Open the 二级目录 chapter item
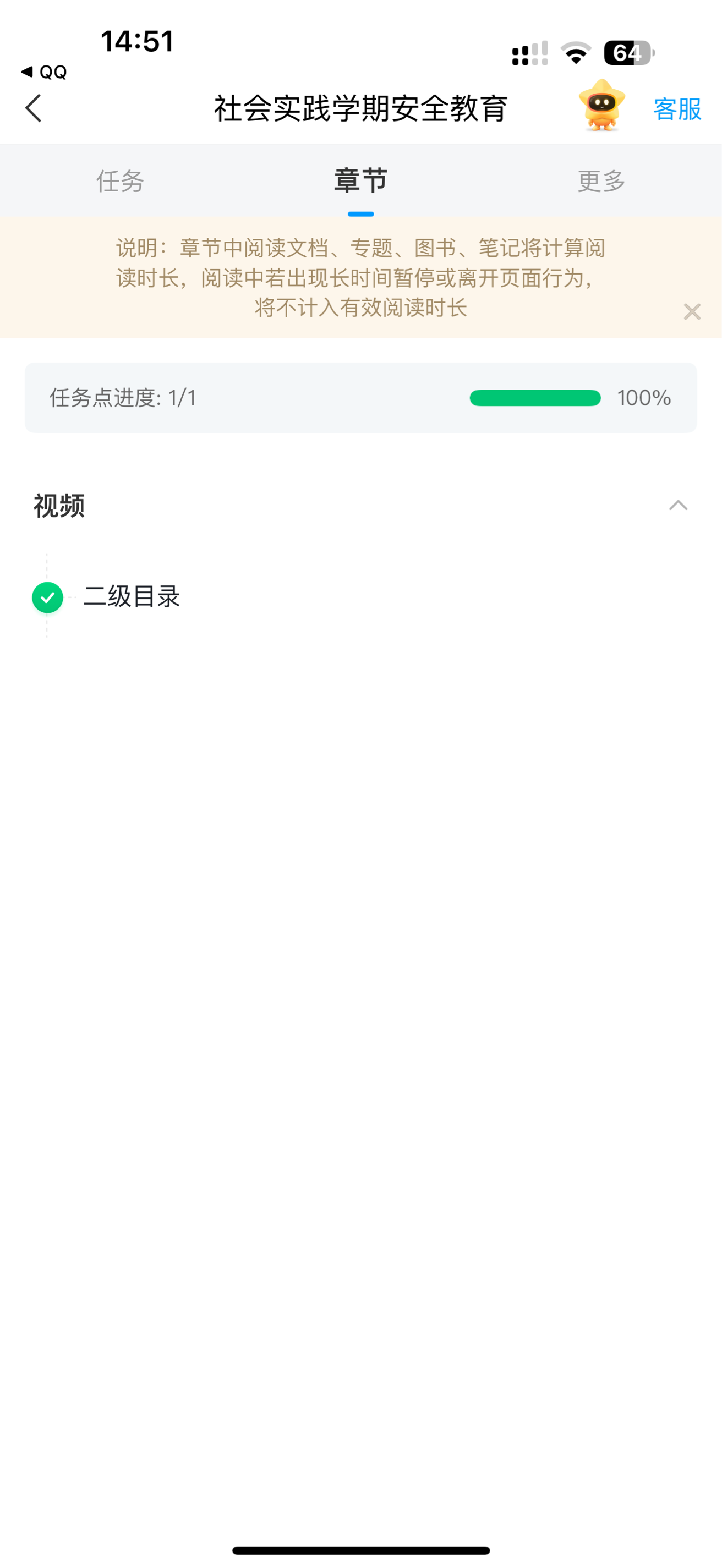Viewport: 722px width, 1568px height. [132, 596]
